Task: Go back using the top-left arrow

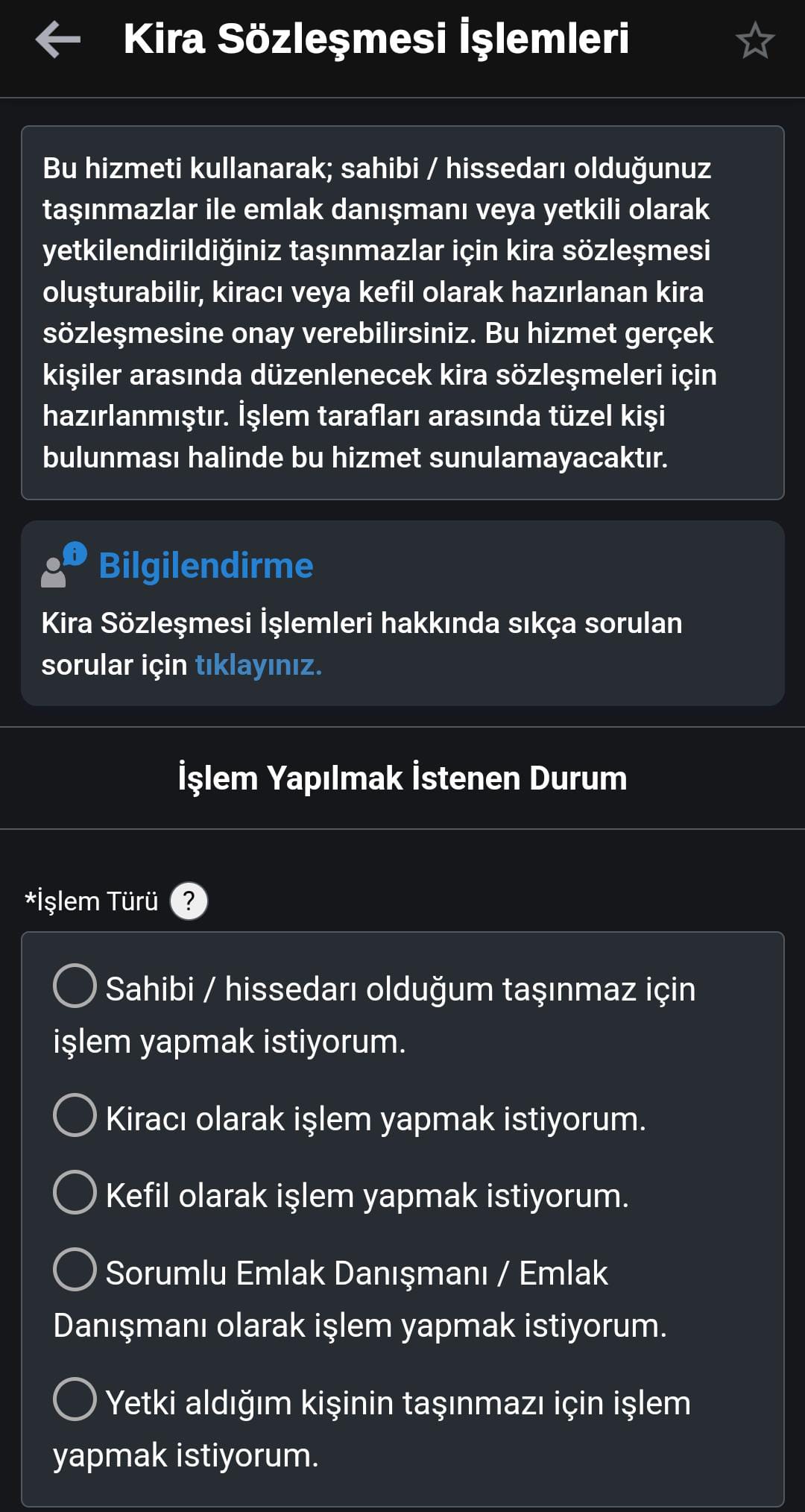Action: point(57,40)
